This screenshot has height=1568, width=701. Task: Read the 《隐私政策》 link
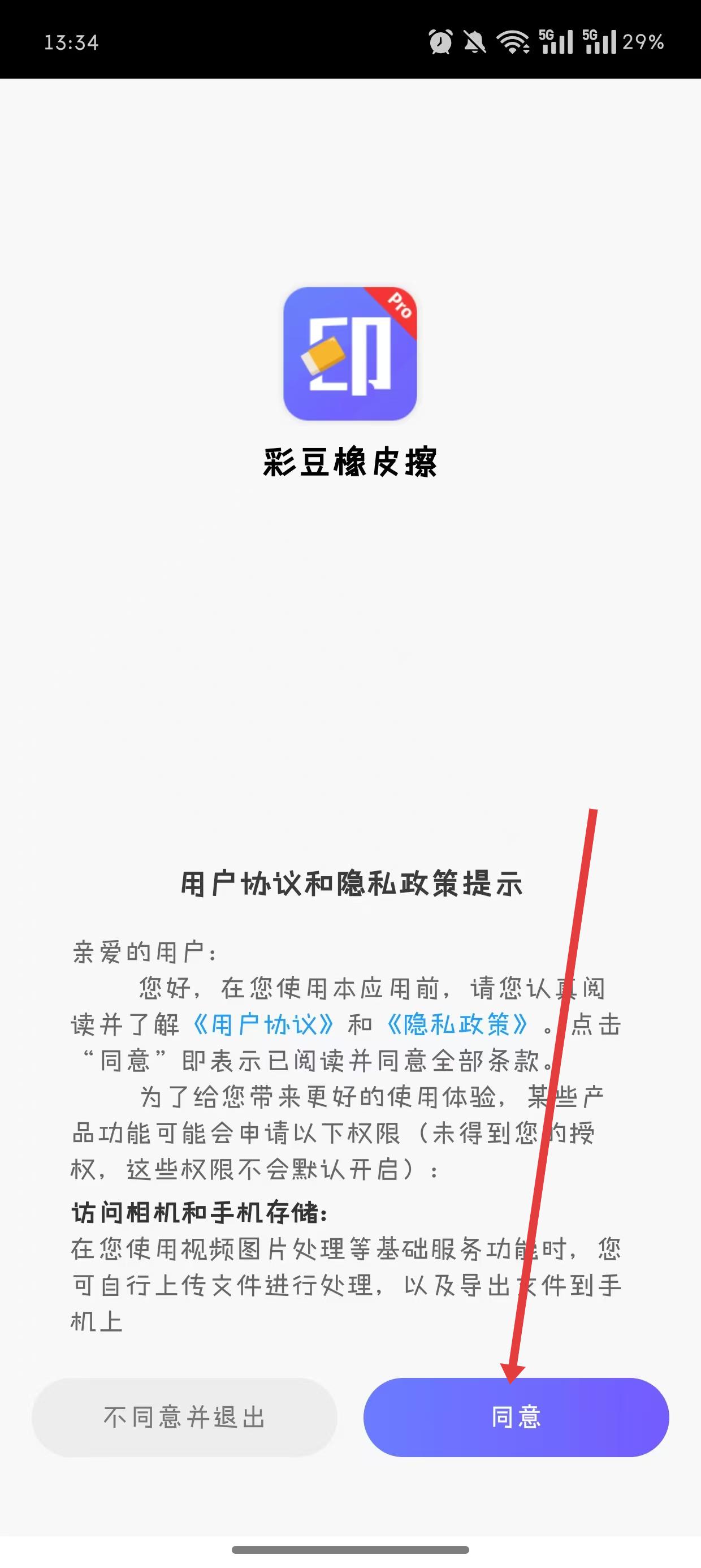(x=456, y=1024)
